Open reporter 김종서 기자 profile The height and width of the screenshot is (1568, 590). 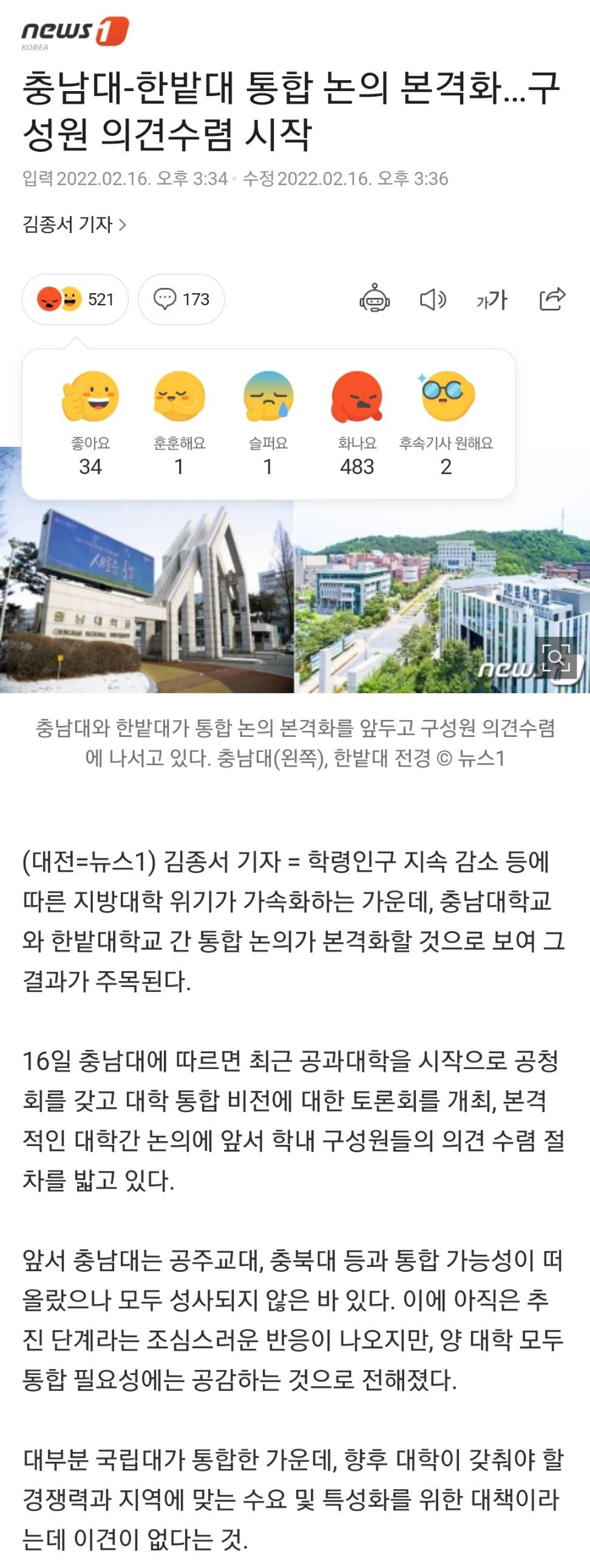click(74, 225)
